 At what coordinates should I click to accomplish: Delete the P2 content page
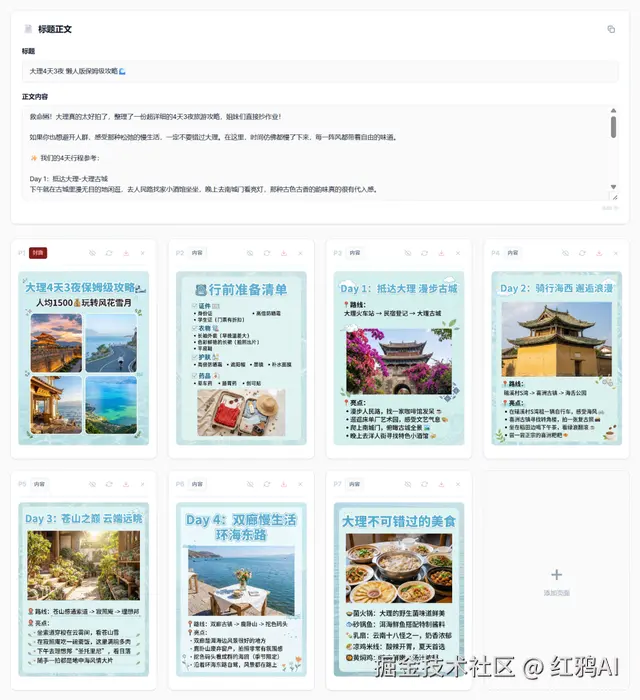point(301,253)
